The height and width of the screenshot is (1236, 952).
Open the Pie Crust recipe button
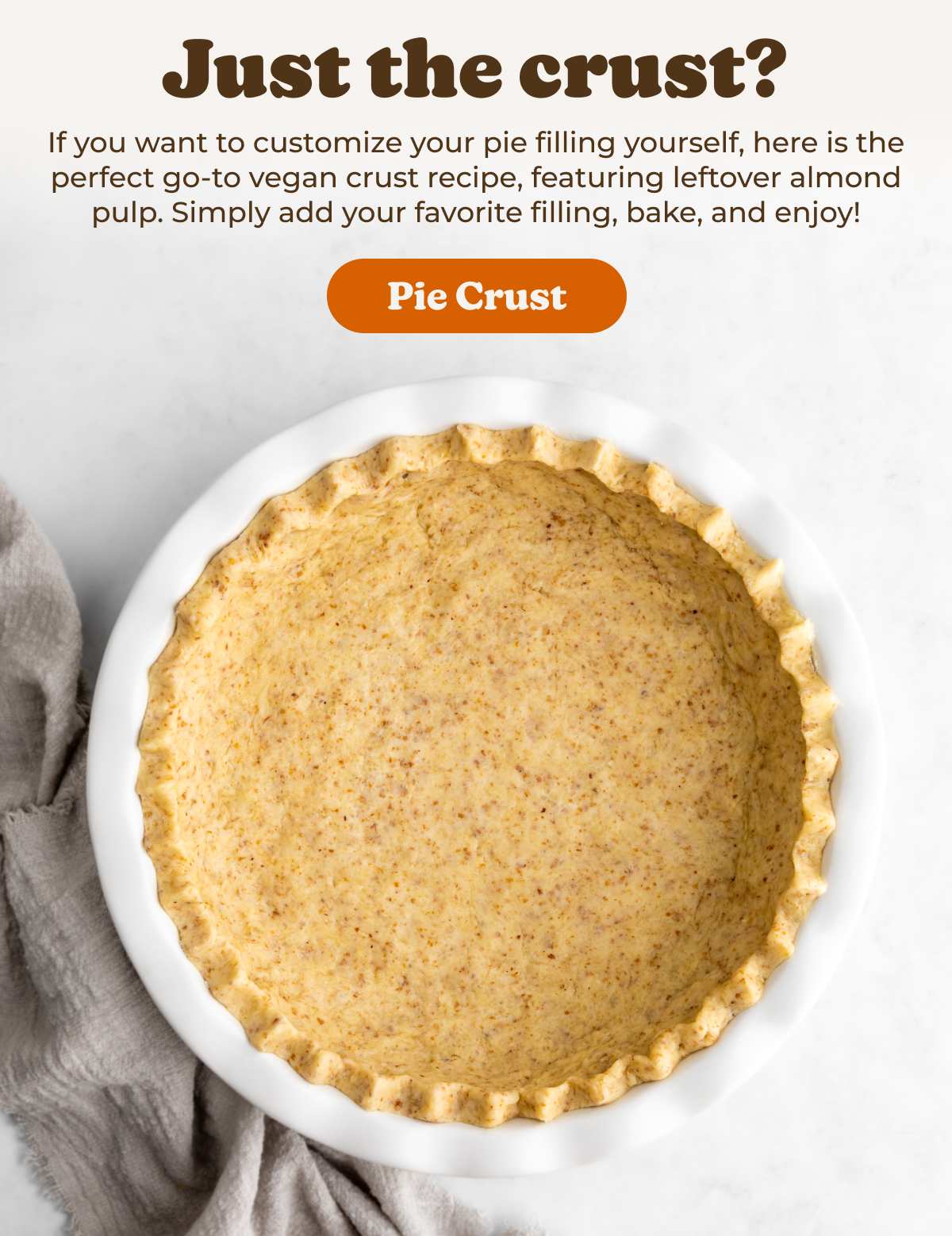pyautogui.click(x=476, y=296)
